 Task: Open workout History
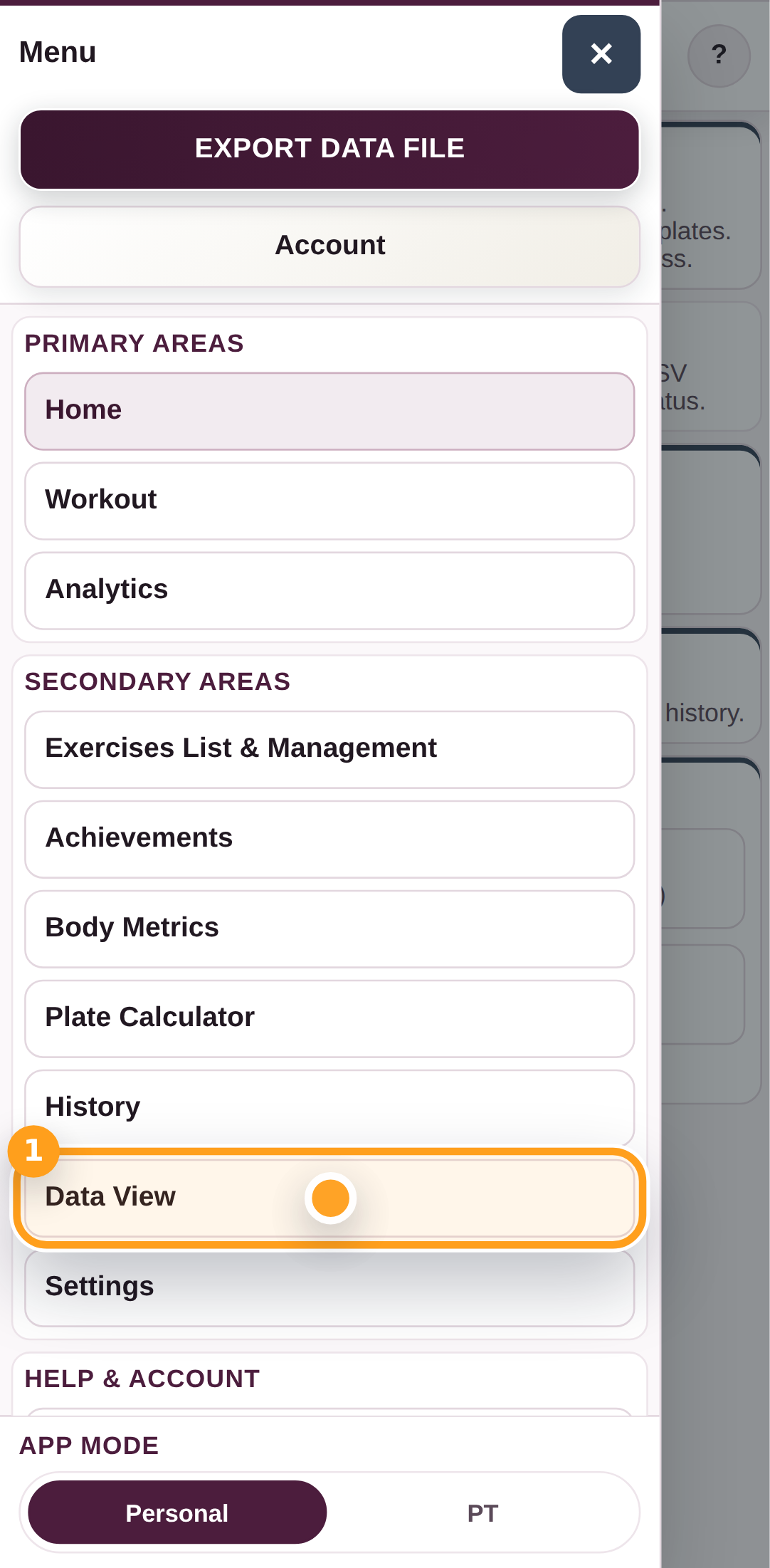click(329, 1107)
